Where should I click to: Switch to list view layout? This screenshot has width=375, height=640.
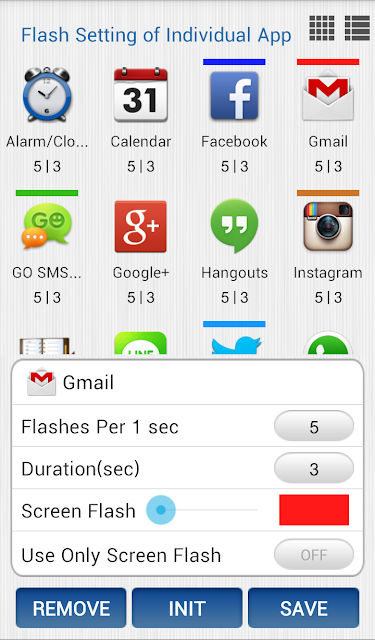[x=357, y=29]
